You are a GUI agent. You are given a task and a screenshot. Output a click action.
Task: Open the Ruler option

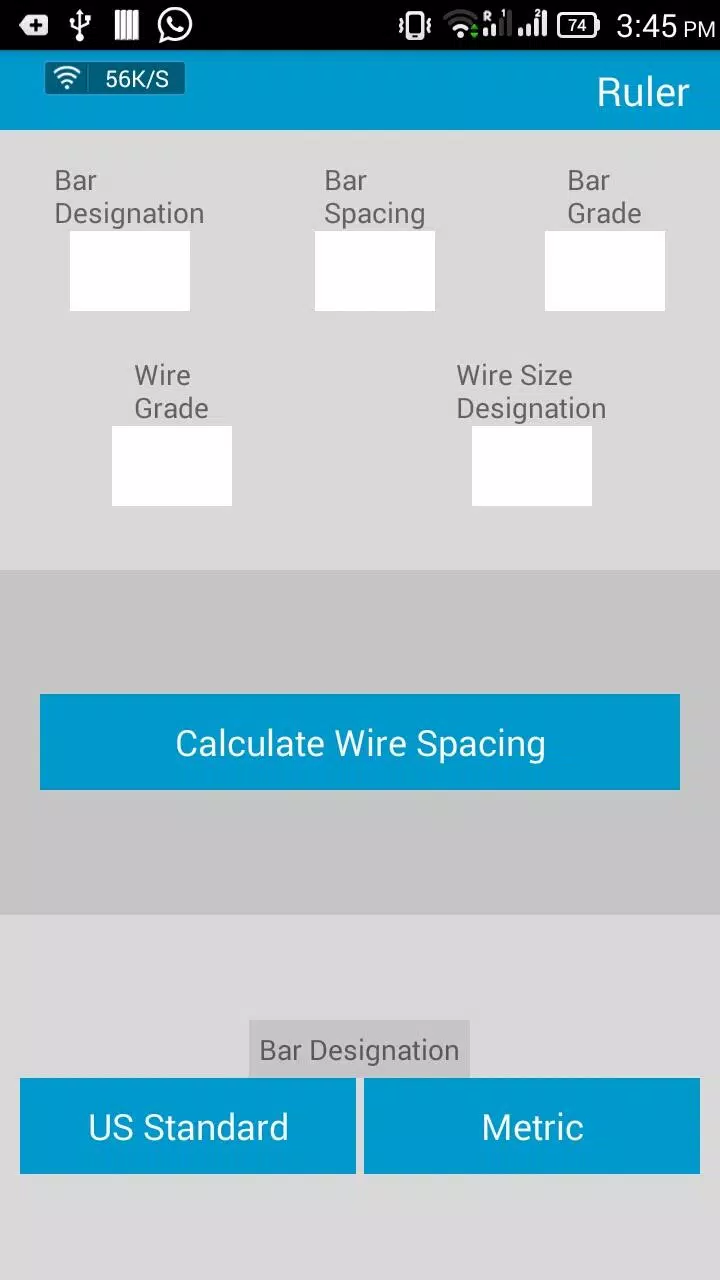(x=643, y=92)
